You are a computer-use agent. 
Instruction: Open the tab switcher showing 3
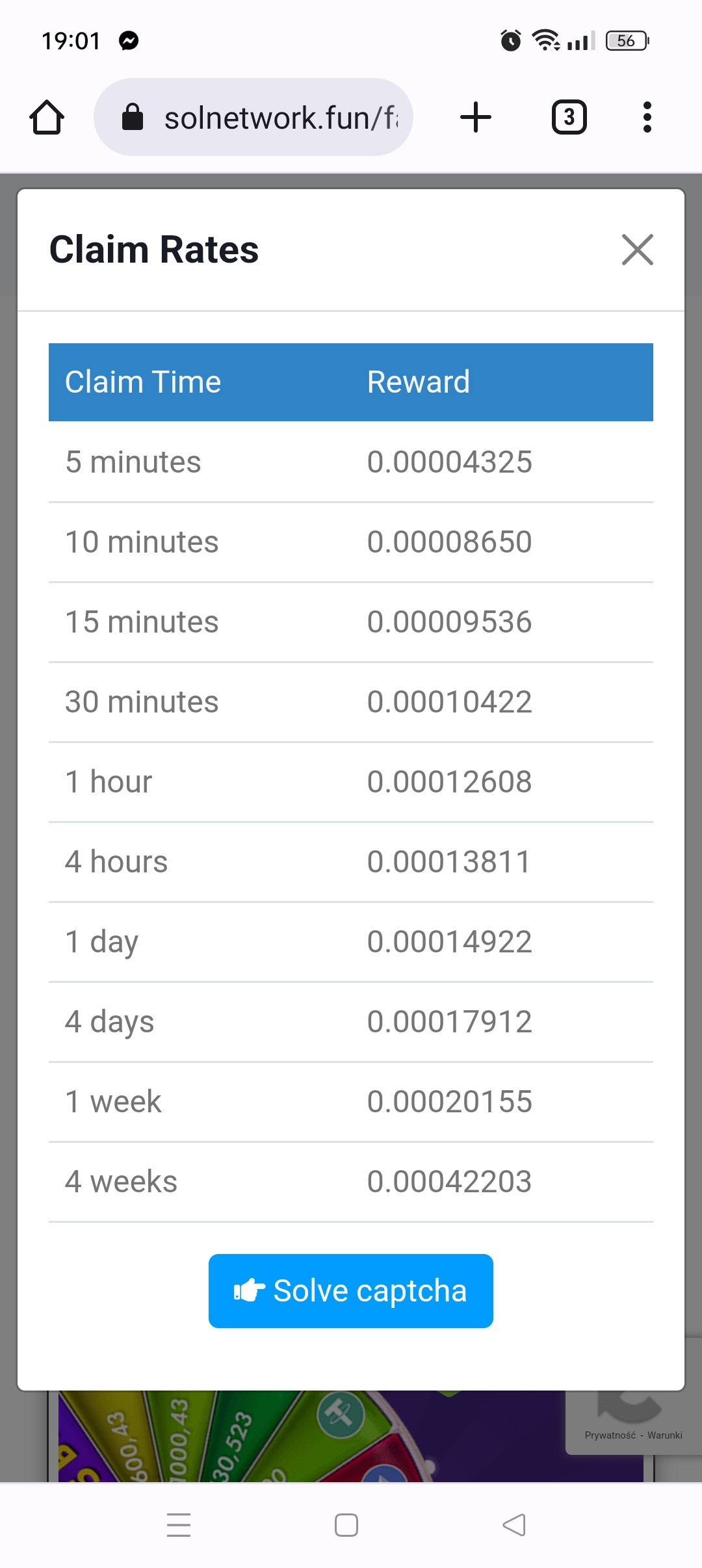pos(569,117)
